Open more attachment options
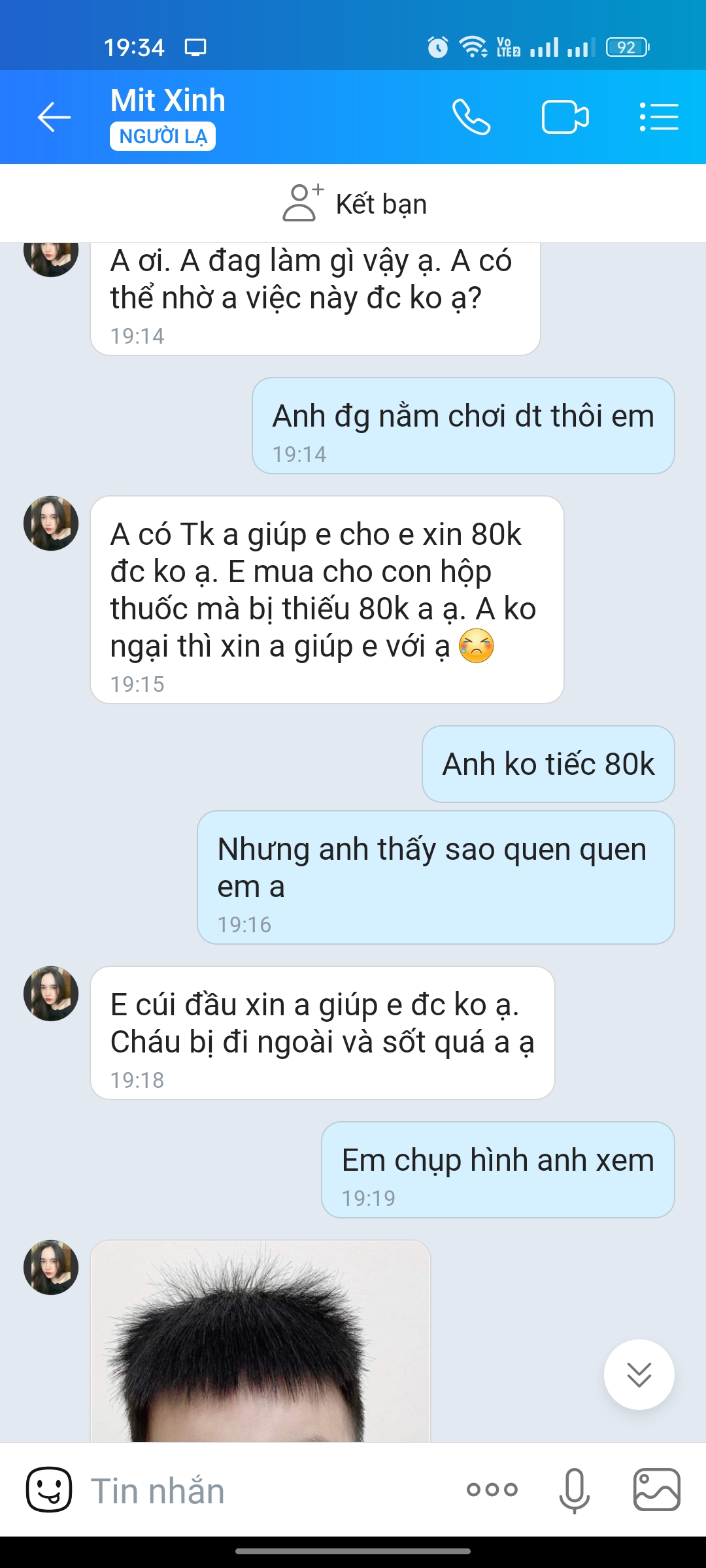 coord(492,1490)
